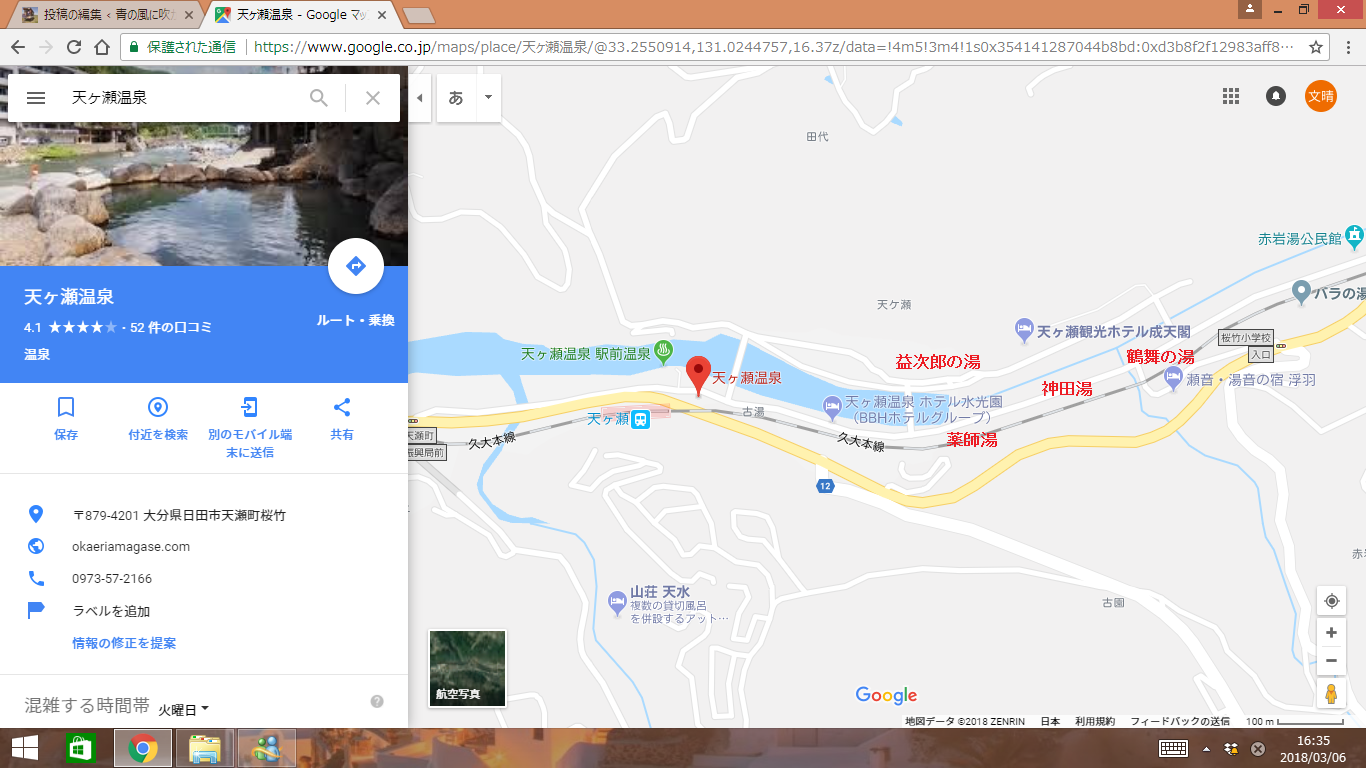1366x768 pixels.
Task: Open okaeriamagase.com website link
Action: [x=131, y=547]
